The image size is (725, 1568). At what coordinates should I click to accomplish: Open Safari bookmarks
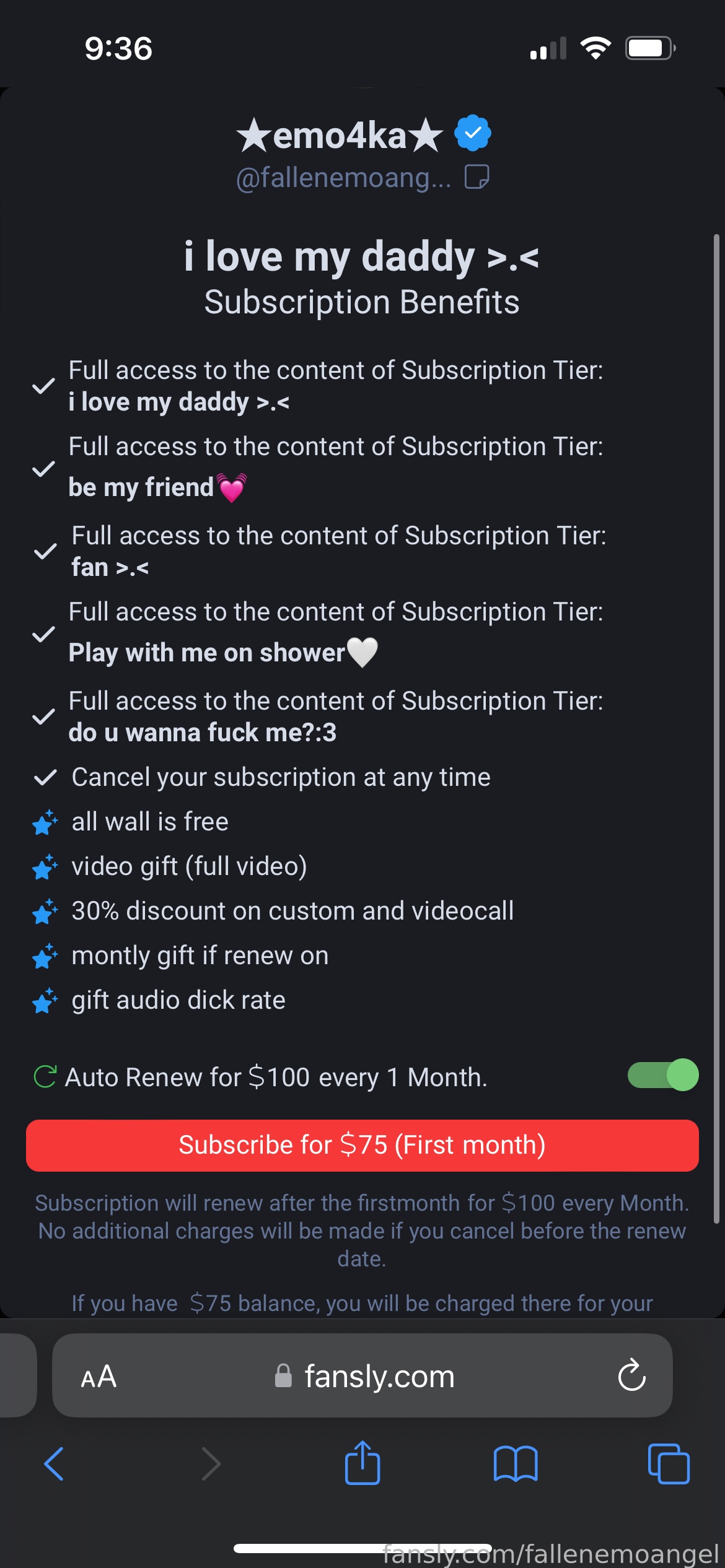point(516,1464)
